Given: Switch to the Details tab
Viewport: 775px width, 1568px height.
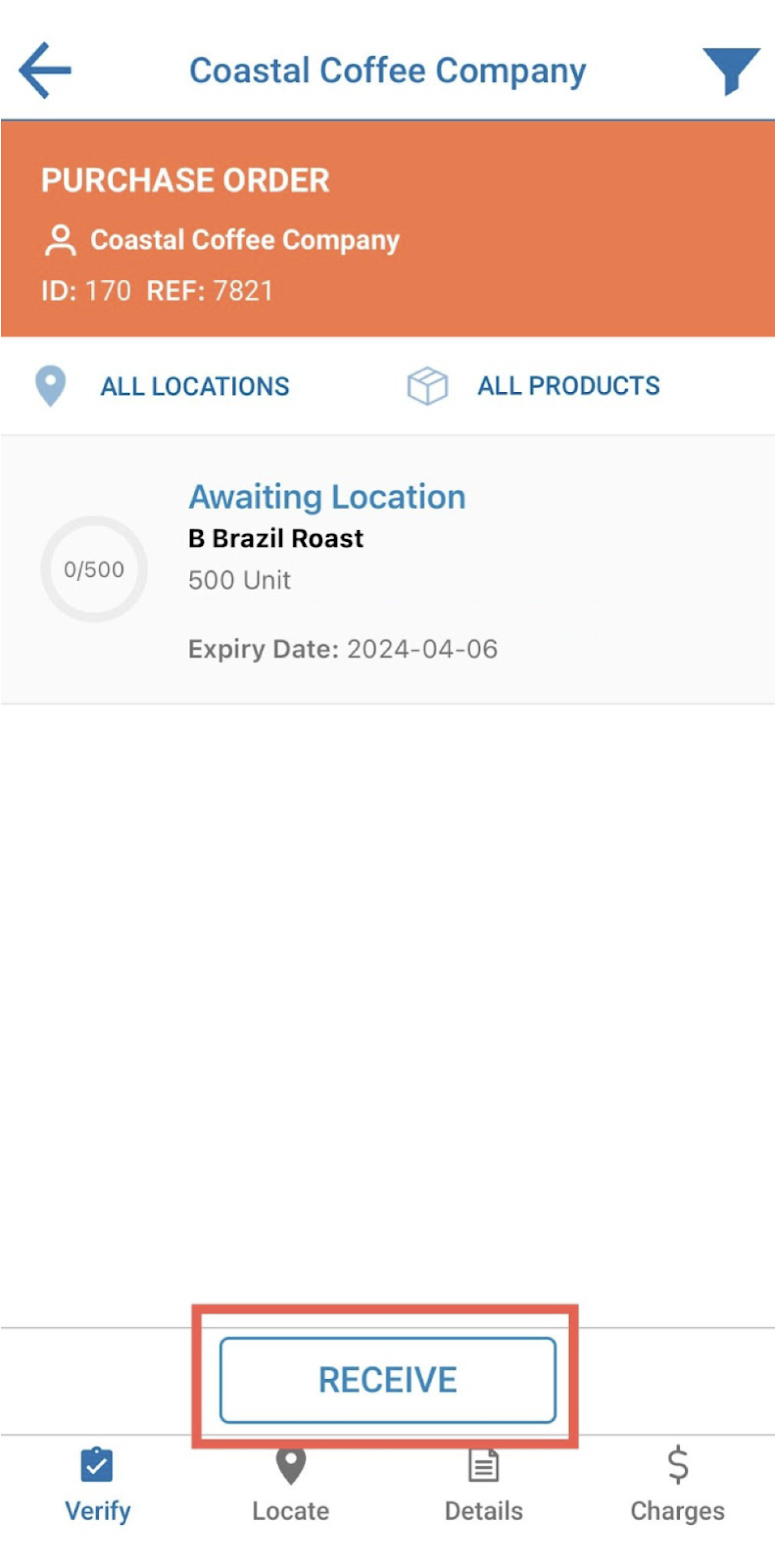Looking at the screenshot, I should point(484,1486).
